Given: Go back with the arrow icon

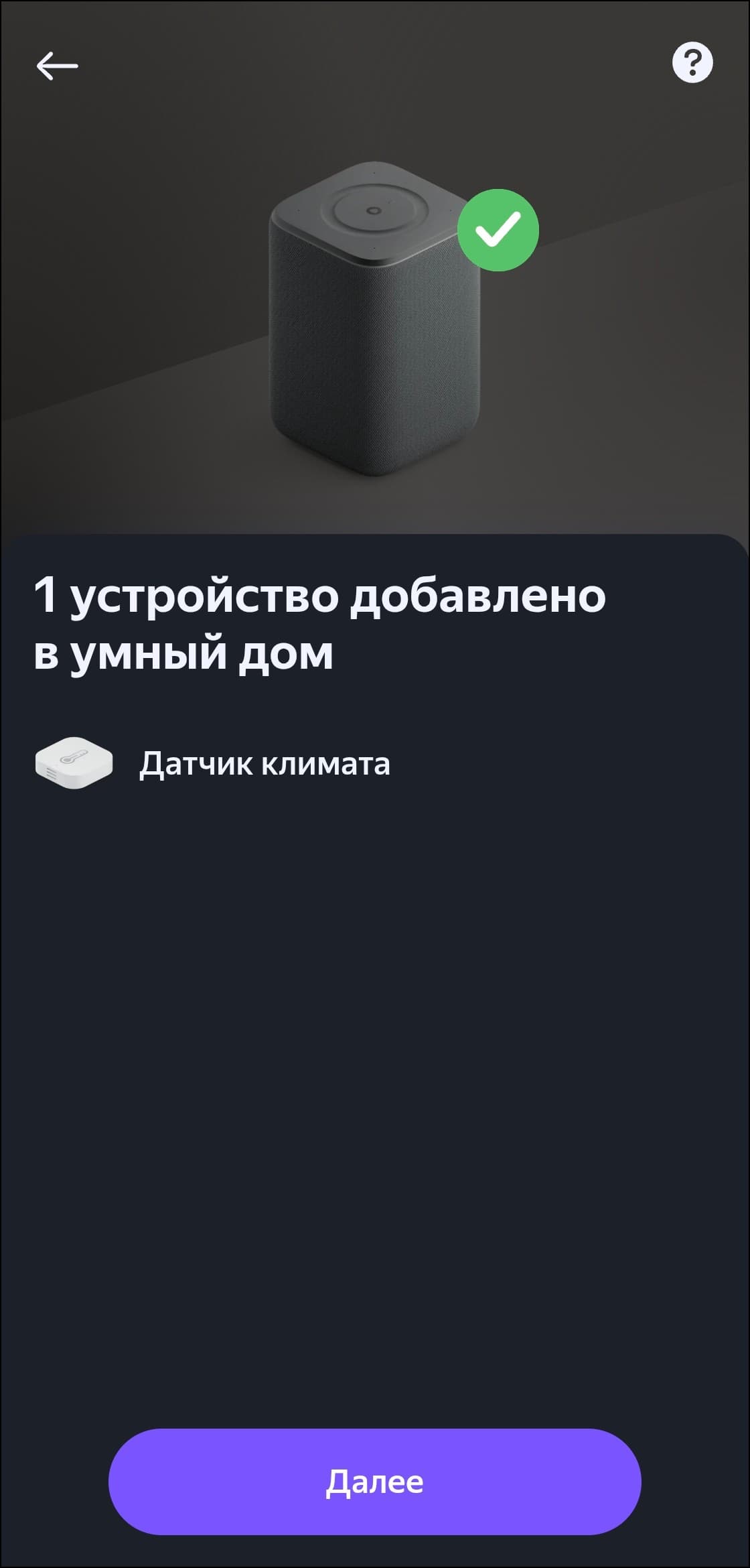Looking at the screenshot, I should click(57, 66).
